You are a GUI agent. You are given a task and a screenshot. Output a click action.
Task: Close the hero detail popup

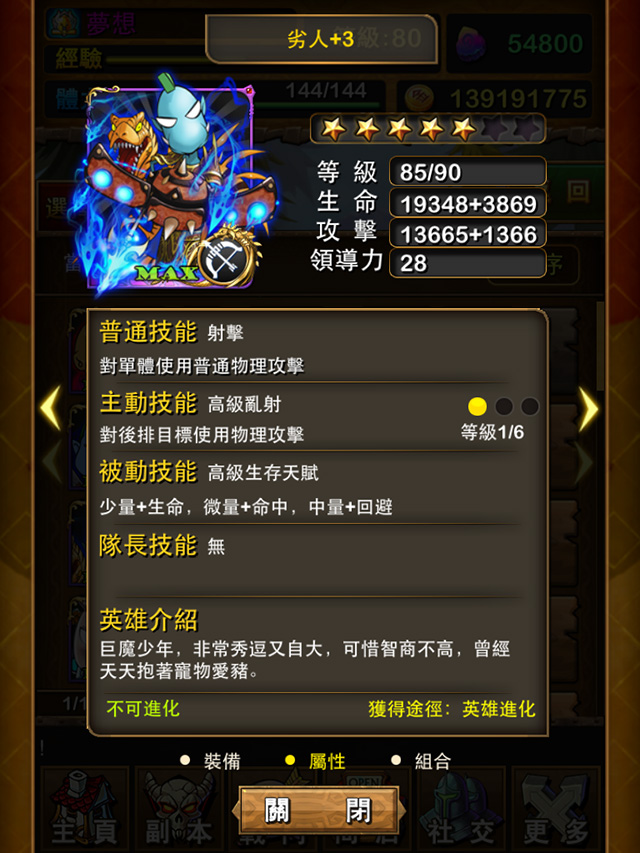point(319,810)
